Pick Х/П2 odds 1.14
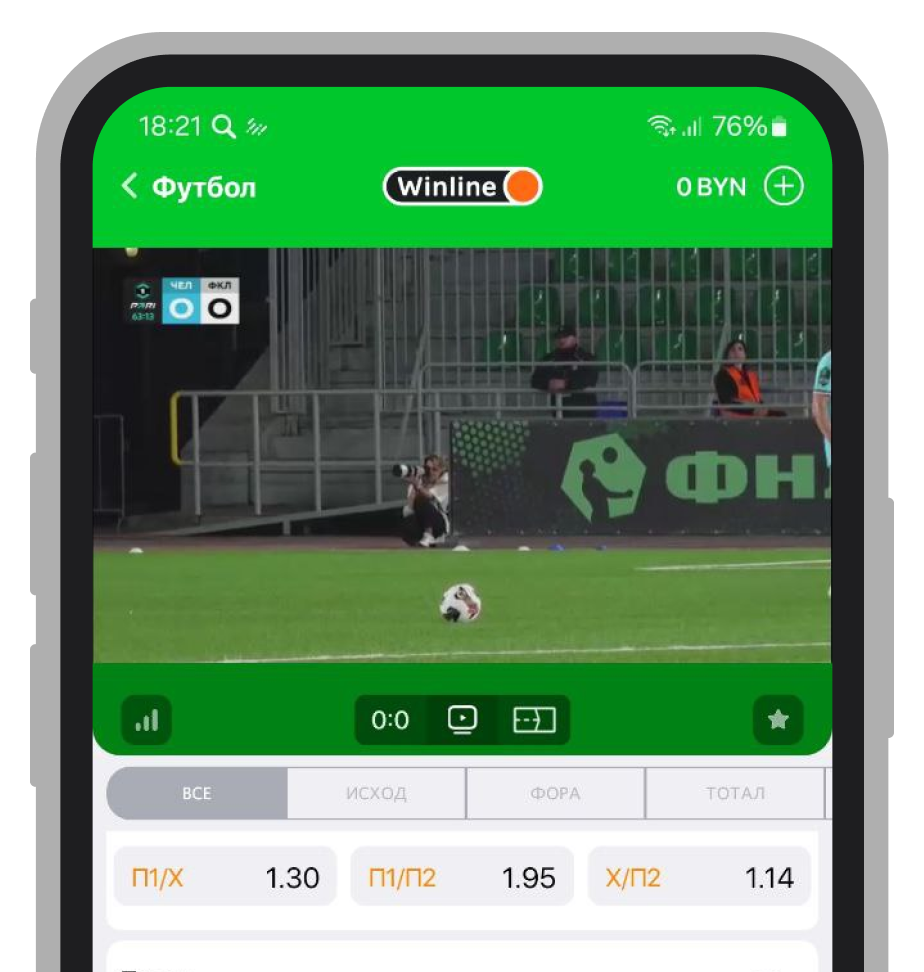924x972 pixels. click(699, 877)
